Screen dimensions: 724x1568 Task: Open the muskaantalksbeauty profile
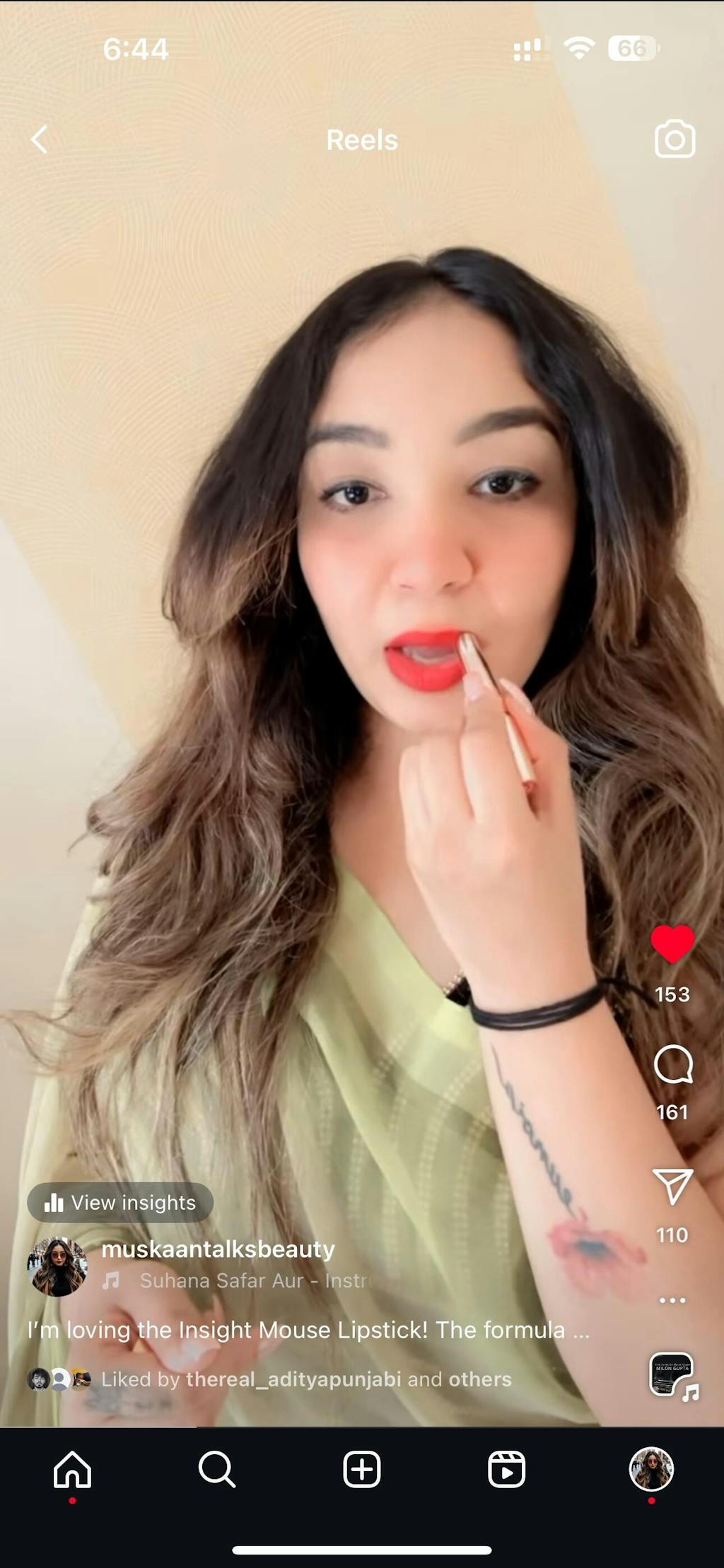coord(218,1249)
